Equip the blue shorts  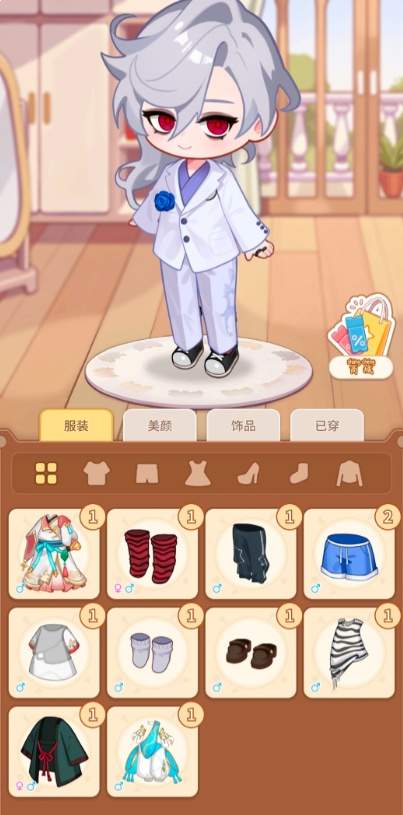click(x=349, y=554)
